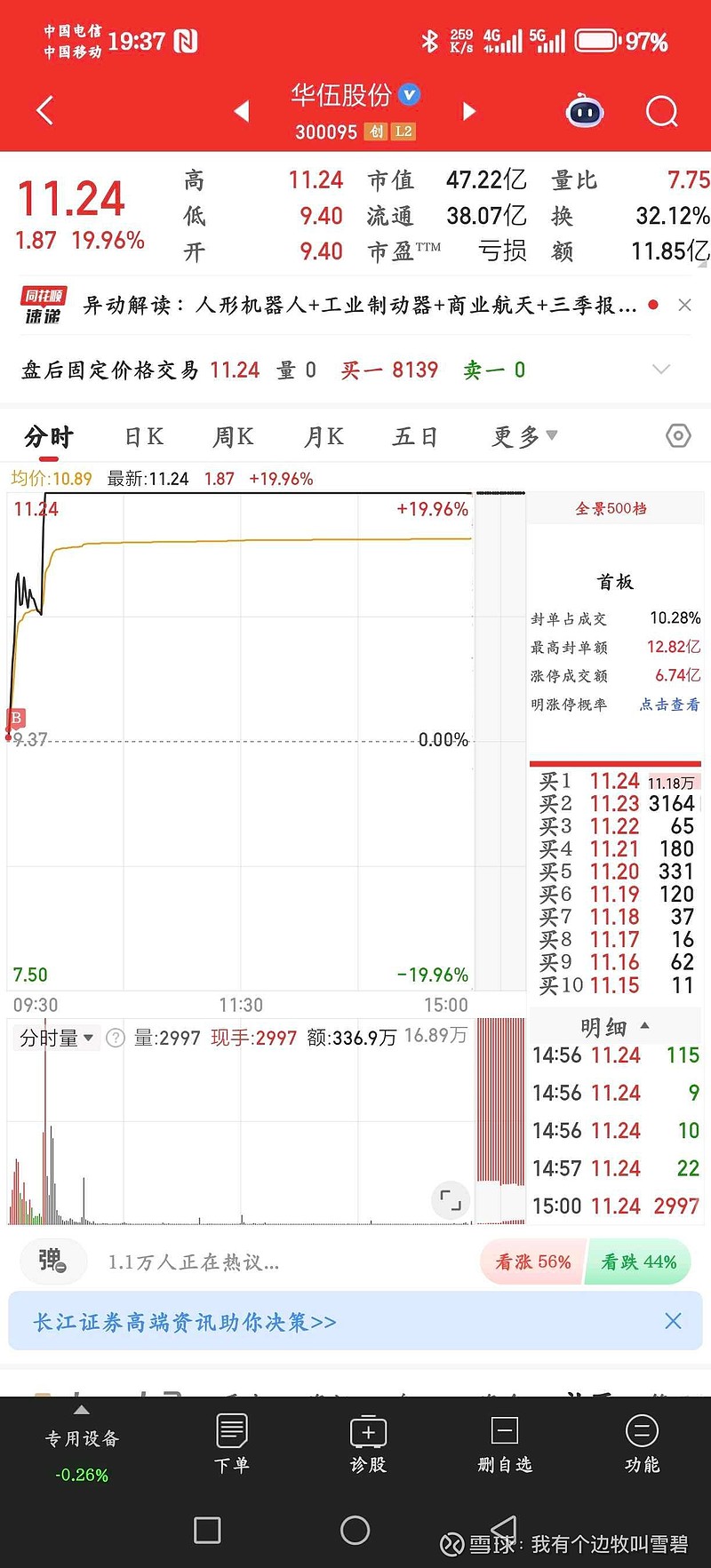Vote 看涨 bullish on the stock
The width and height of the screenshot is (711, 1568).
point(531,1262)
